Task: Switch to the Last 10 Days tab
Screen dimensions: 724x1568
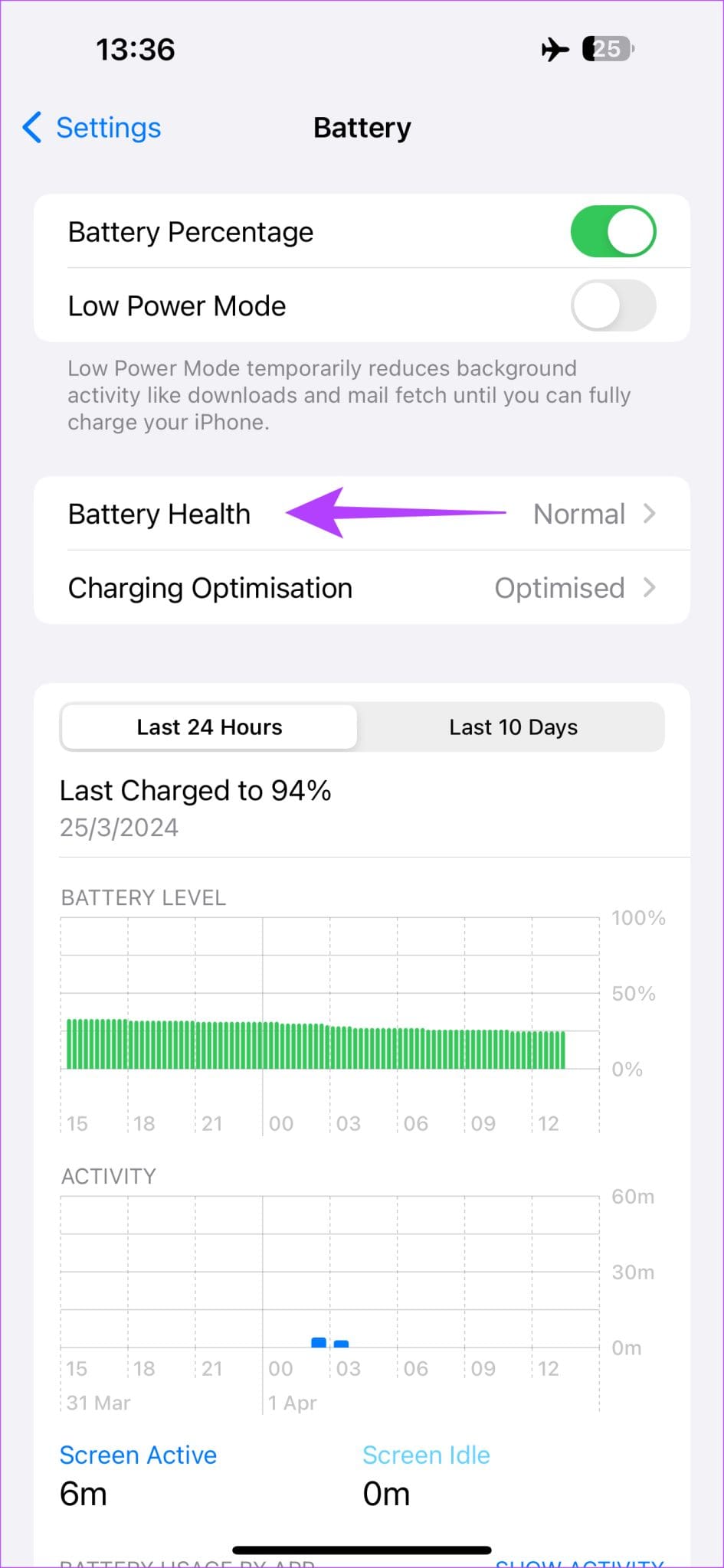Action: pyautogui.click(x=513, y=727)
